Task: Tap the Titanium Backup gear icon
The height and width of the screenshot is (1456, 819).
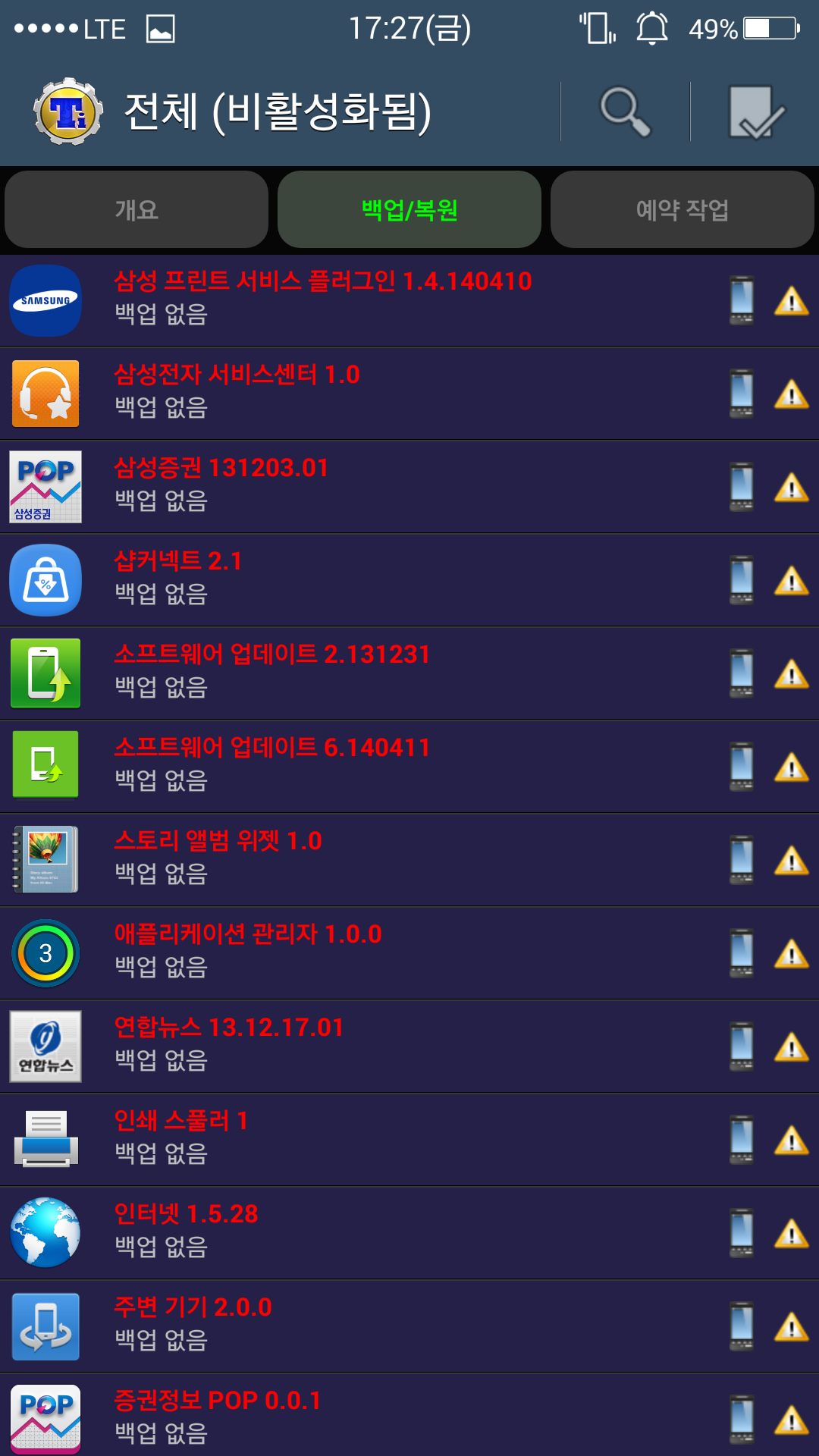Action: point(68,112)
